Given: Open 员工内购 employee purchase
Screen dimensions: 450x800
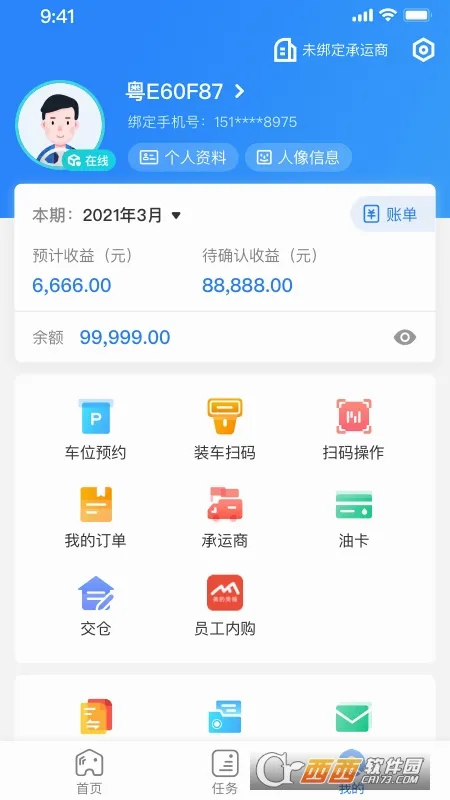Looking at the screenshot, I should click(x=224, y=606).
